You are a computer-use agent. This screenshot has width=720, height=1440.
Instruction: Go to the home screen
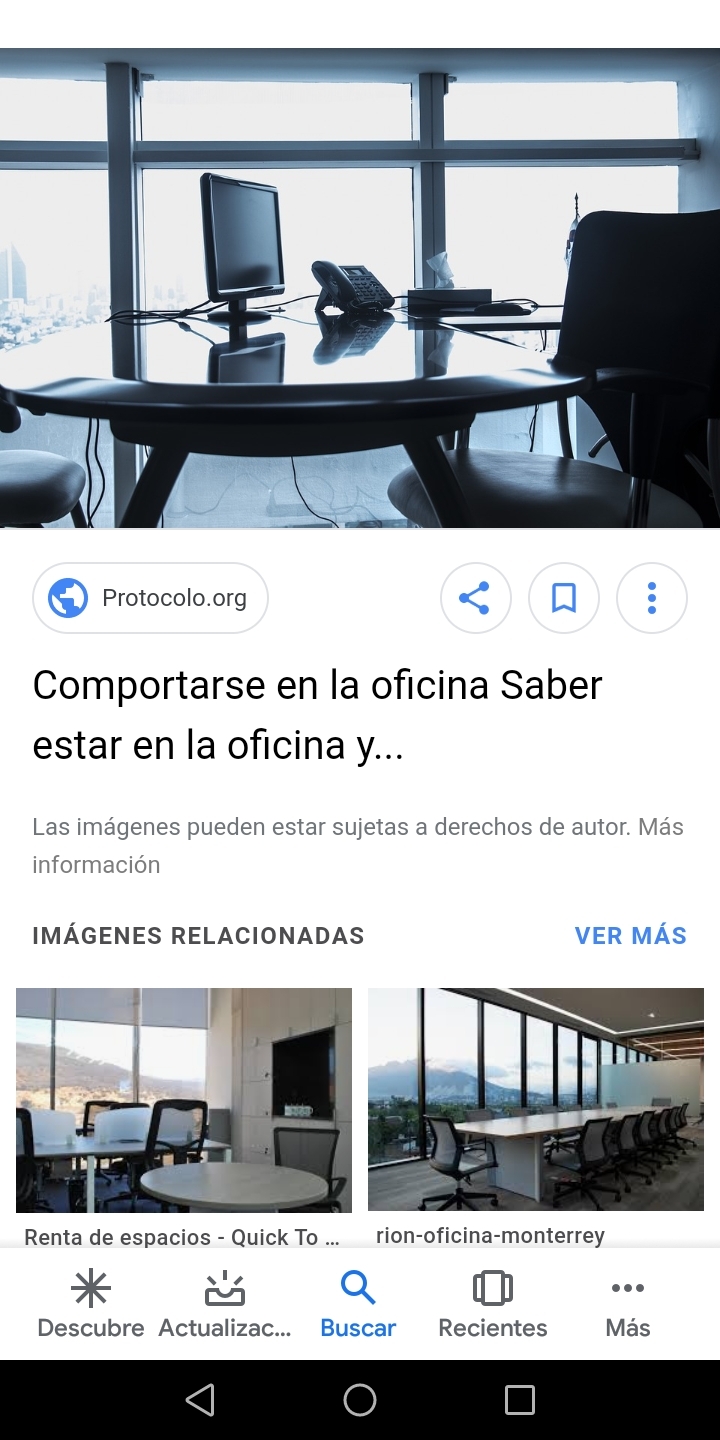pyautogui.click(x=360, y=1400)
